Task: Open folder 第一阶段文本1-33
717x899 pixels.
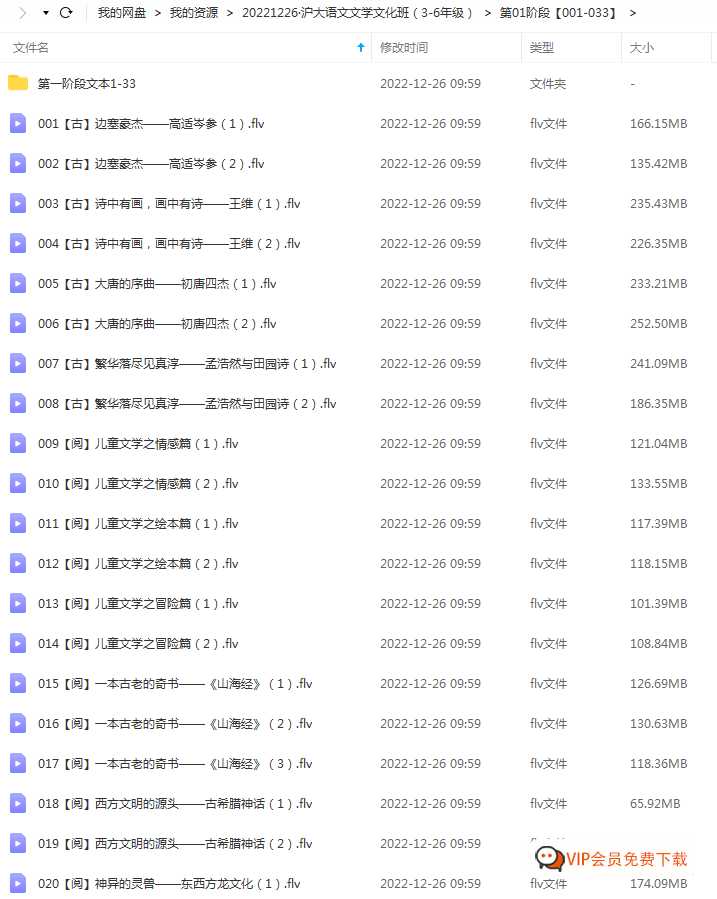Action: click(86, 84)
